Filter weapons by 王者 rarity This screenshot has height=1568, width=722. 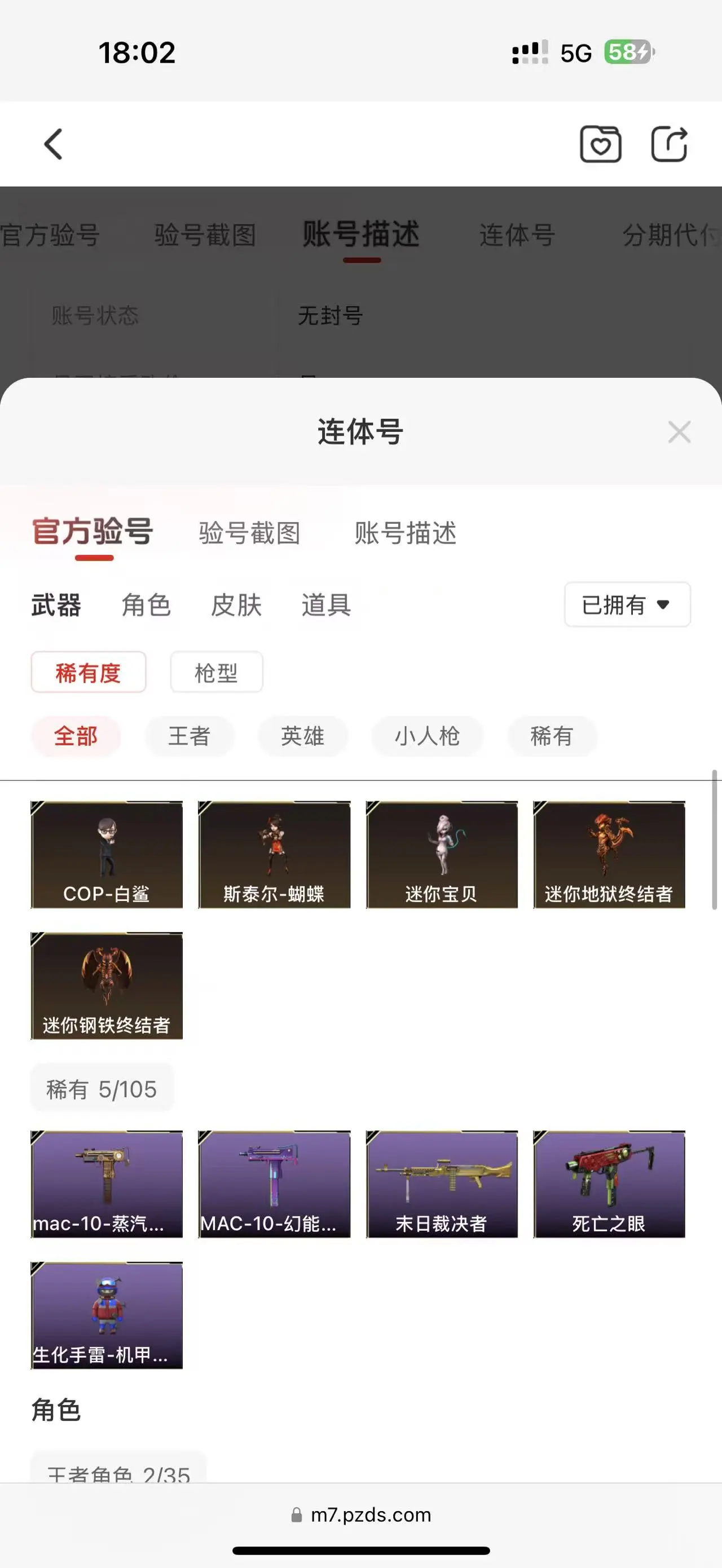pos(190,736)
